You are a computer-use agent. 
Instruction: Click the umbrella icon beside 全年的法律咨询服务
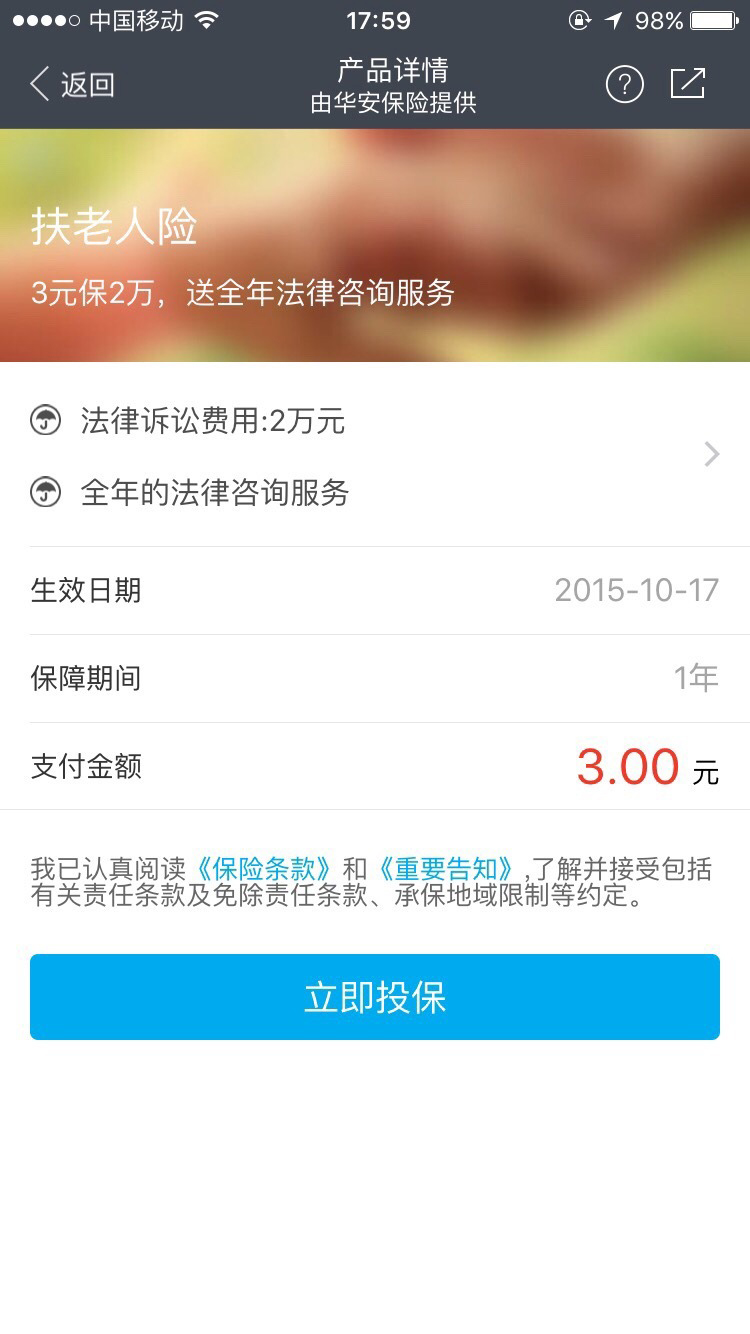click(x=45, y=491)
